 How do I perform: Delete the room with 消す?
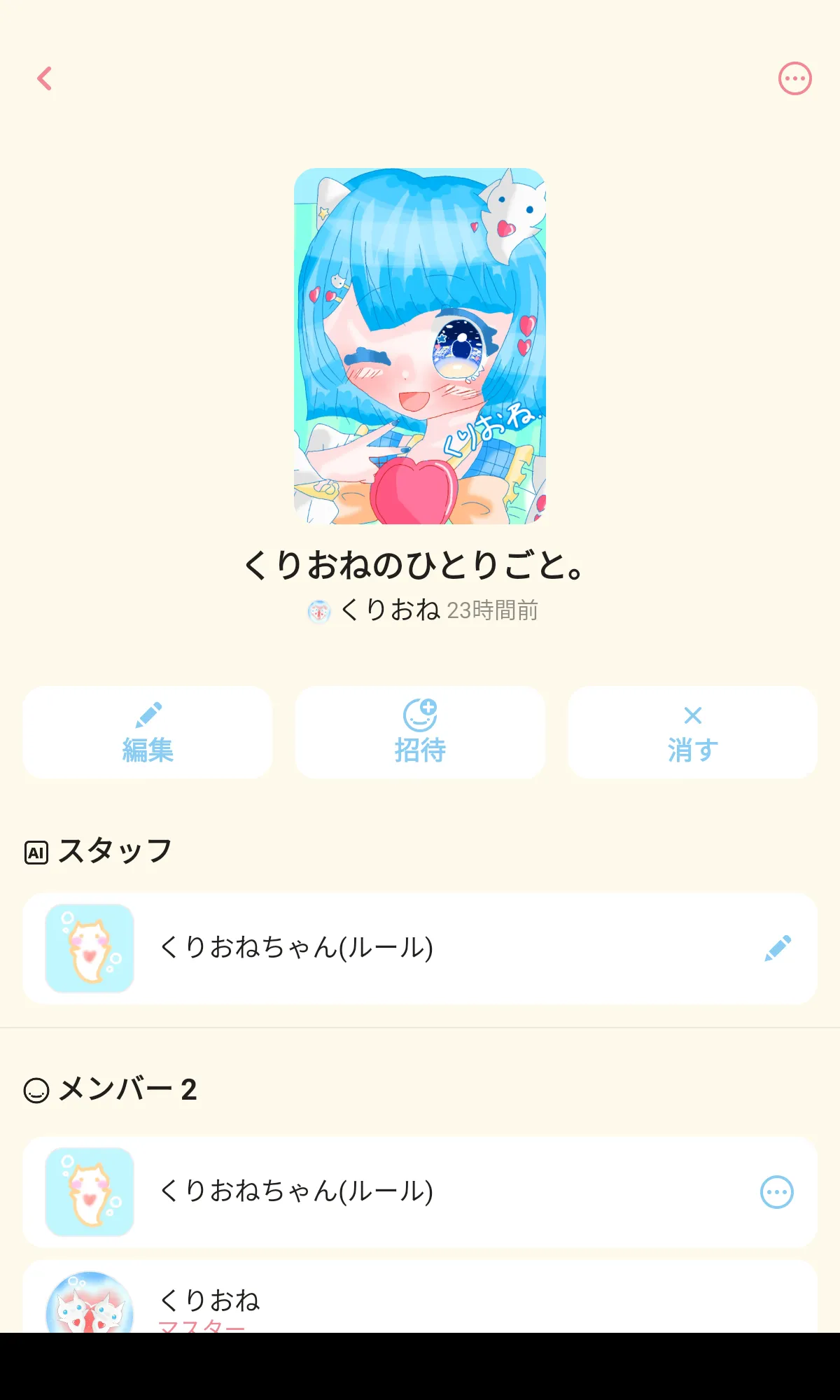point(692,732)
